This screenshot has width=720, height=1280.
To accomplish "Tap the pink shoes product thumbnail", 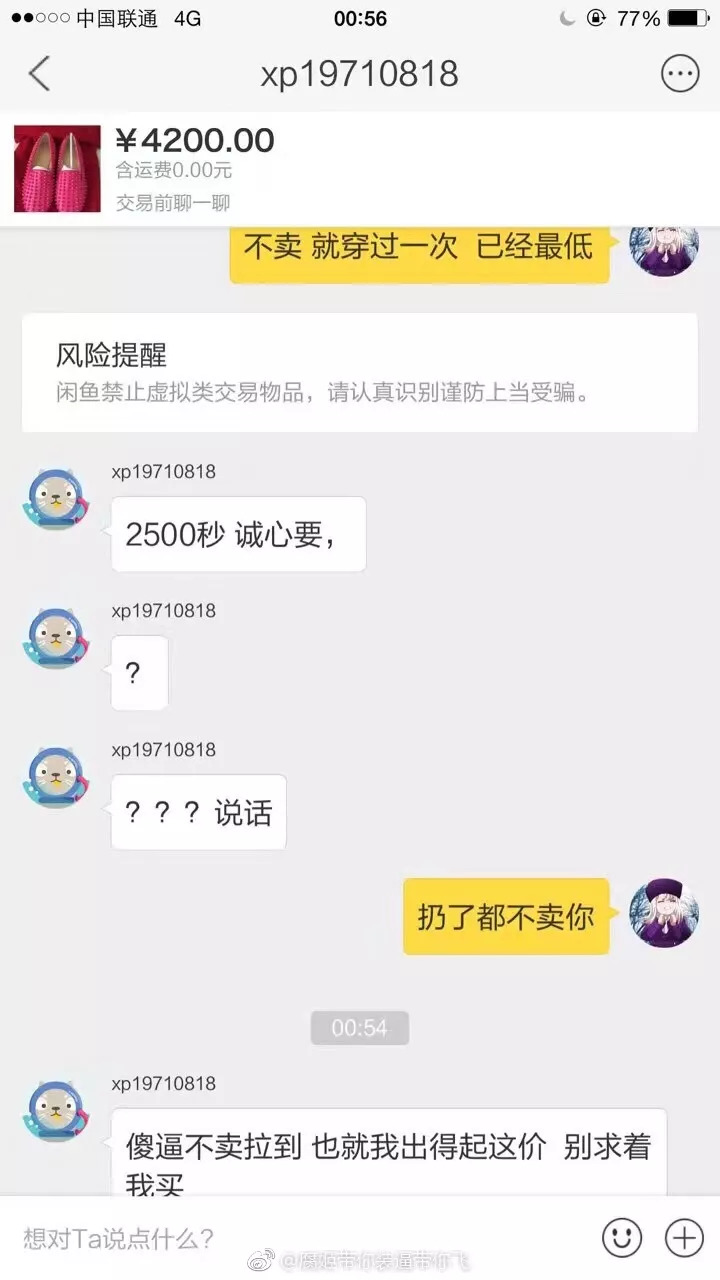I will click(56, 170).
